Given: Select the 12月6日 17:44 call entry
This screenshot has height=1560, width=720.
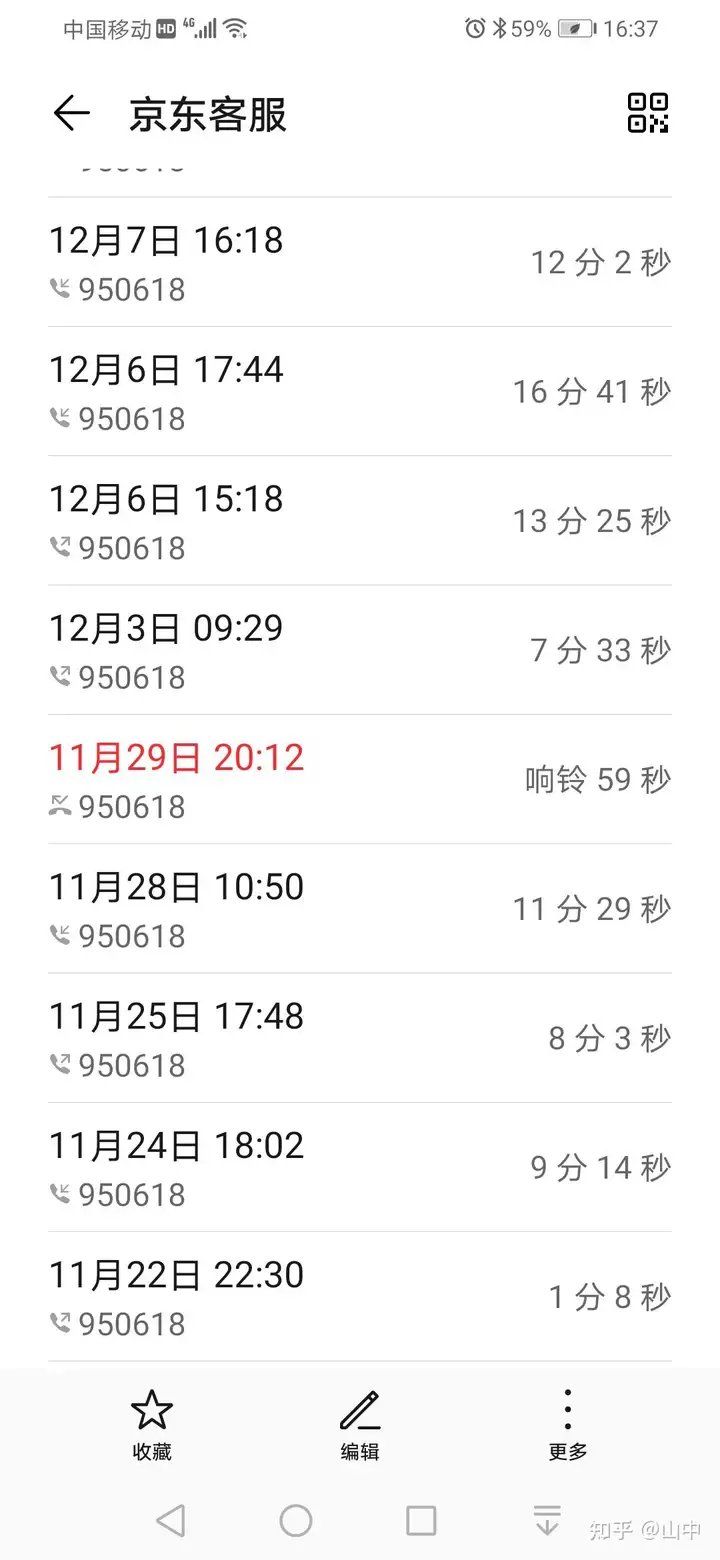Looking at the screenshot, I should coord(360,392).
